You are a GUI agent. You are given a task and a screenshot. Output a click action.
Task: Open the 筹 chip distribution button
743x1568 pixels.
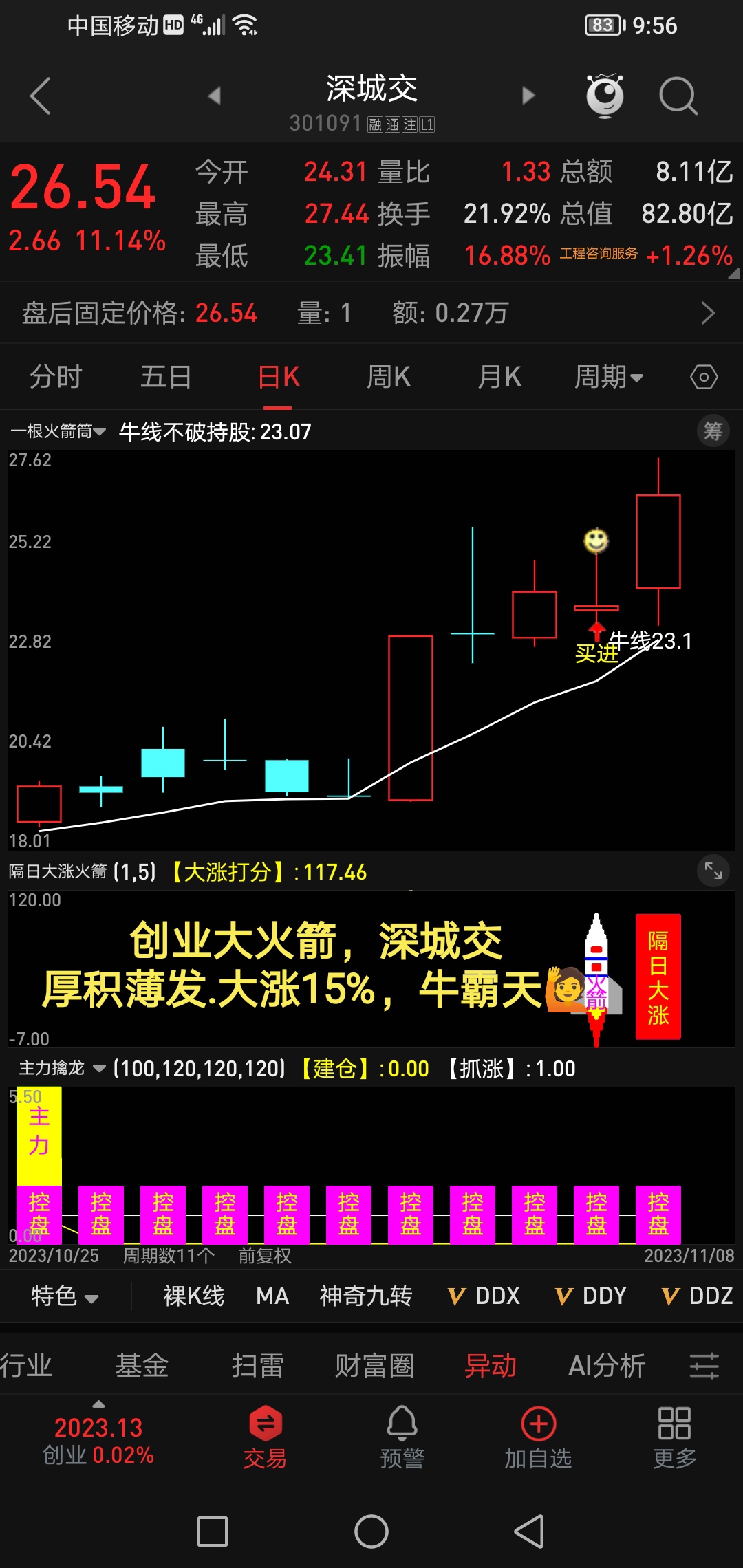713,431
